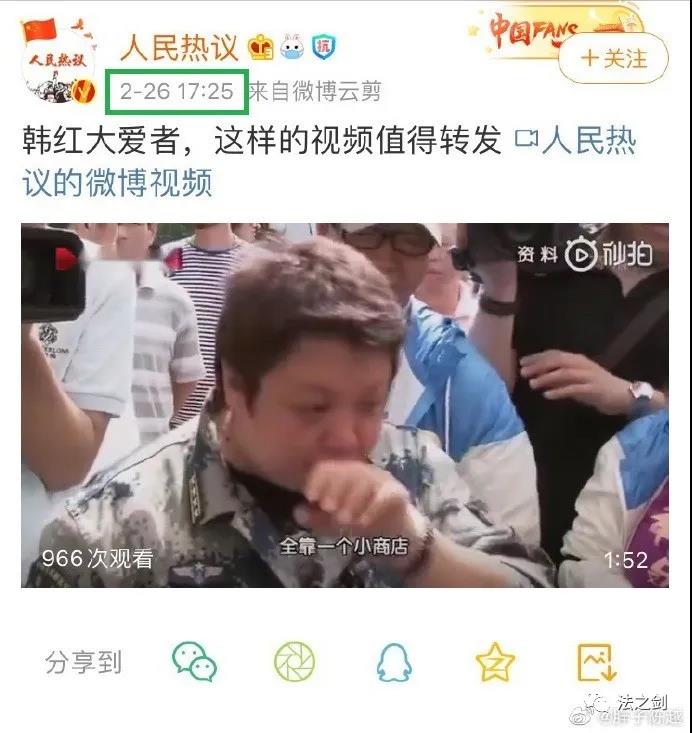Image resolution: width=692 pixels, height=733 pixels.
Task: Open the 人民热议 username link
Action: (x=179, y=46)
